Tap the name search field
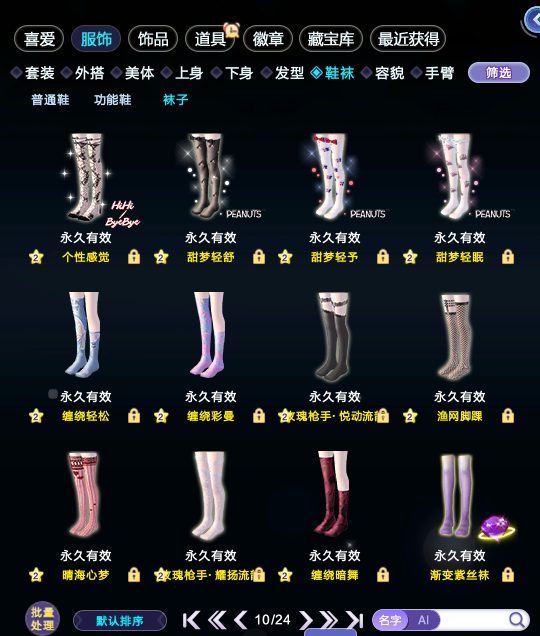The height and width of the screenshot is (636, 540). (x=474, y=620)
